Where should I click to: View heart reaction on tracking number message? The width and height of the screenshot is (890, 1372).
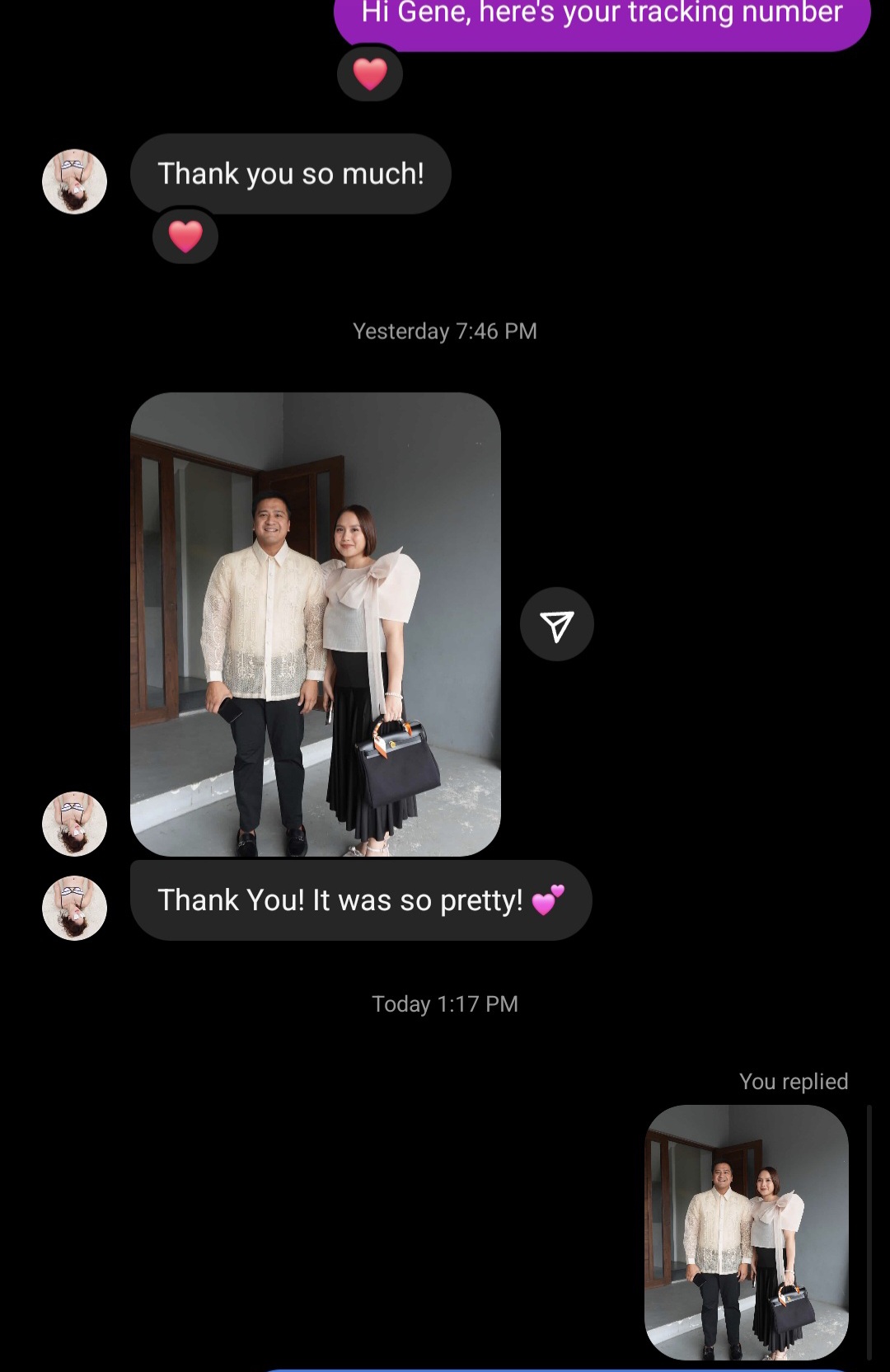[x=370, y=74]
